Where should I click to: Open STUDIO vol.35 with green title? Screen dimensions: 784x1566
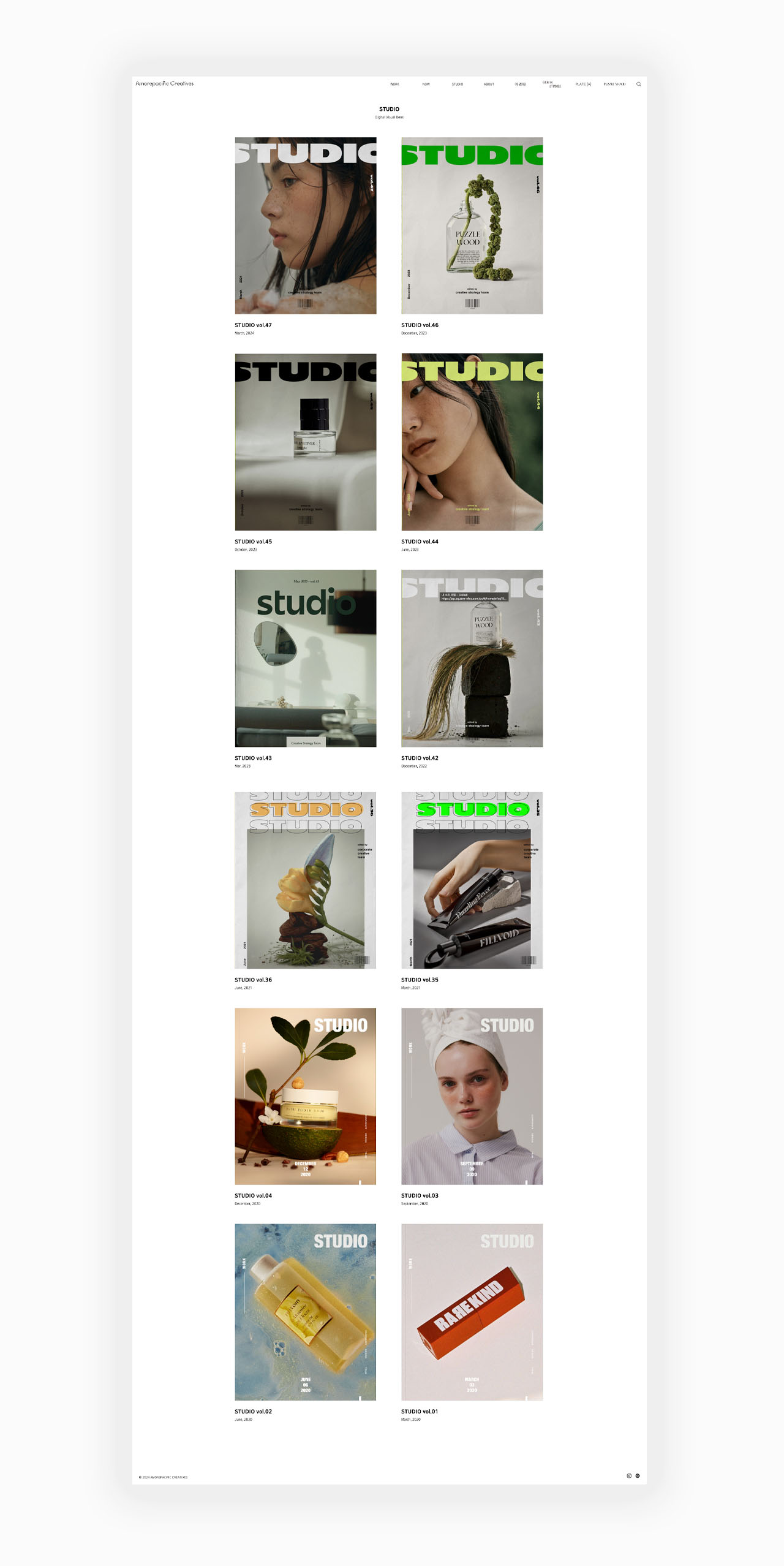[x=473, y=887]
